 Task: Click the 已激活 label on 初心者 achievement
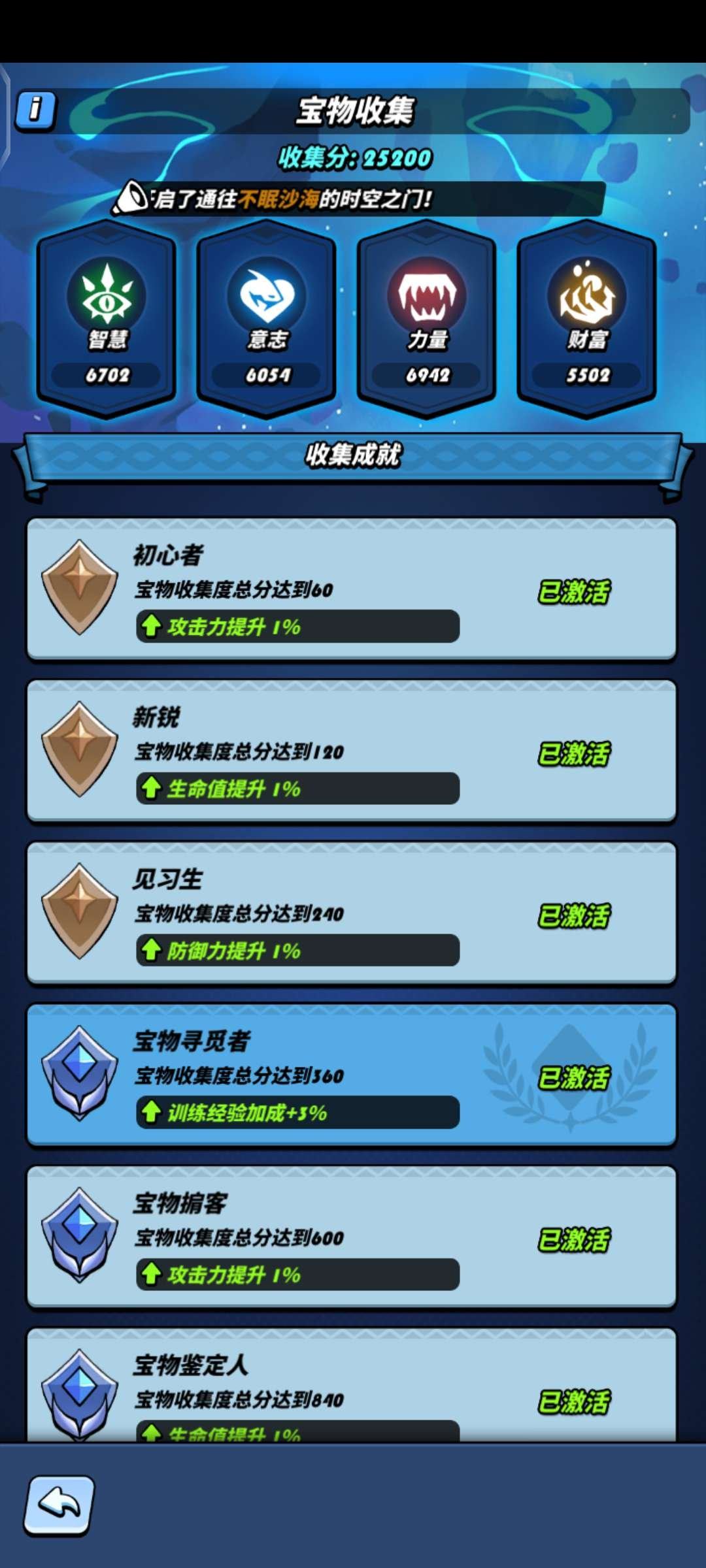pyautogui.click(x=575, y=590)
